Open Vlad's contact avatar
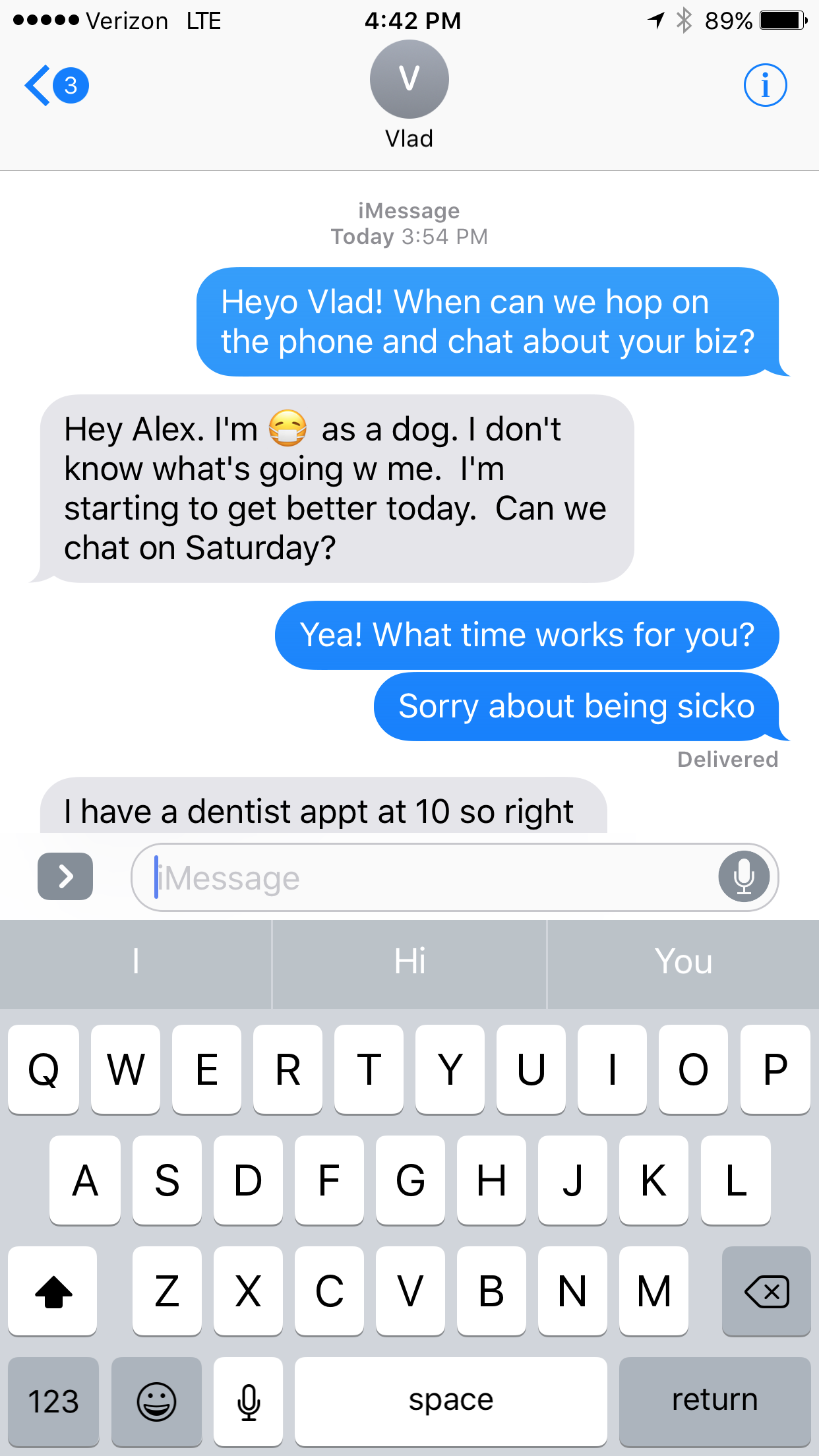Screen dimensions: 819x1456 pyautogui.click(x=409, y=80)
